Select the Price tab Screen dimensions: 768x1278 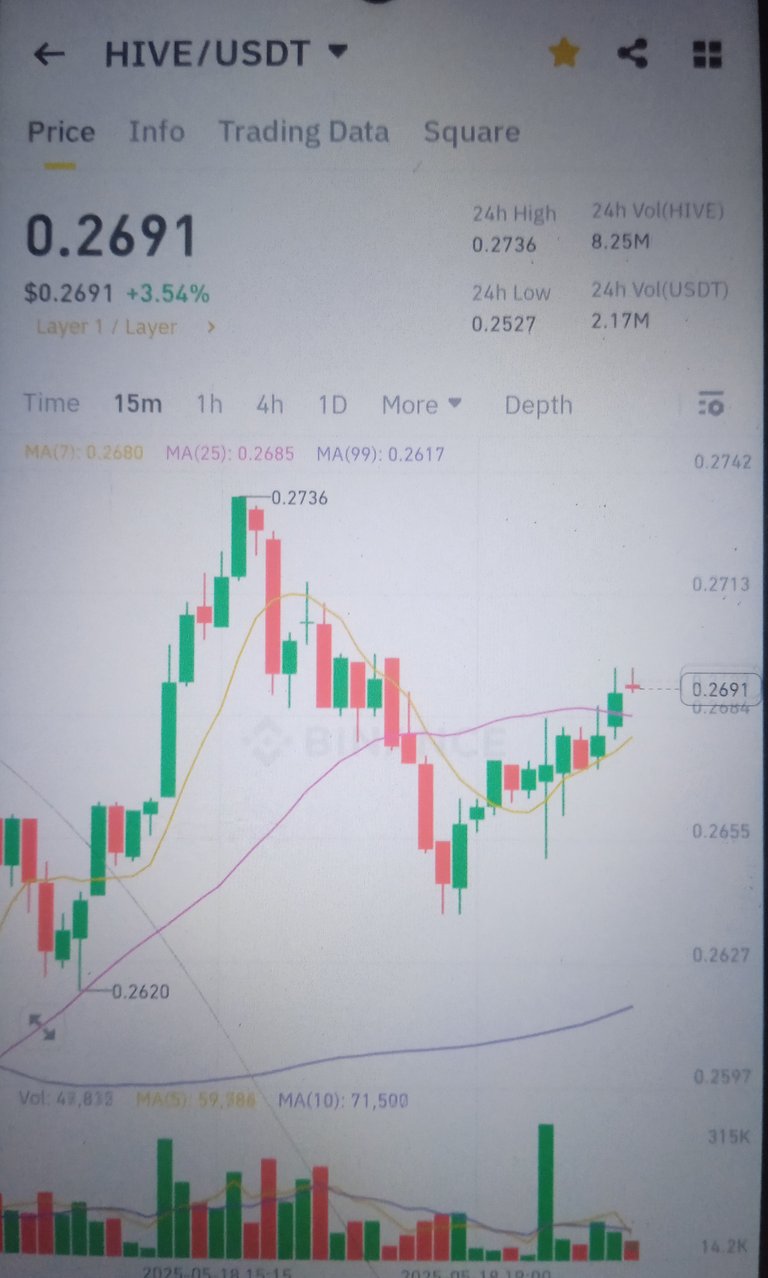point(61,132)
